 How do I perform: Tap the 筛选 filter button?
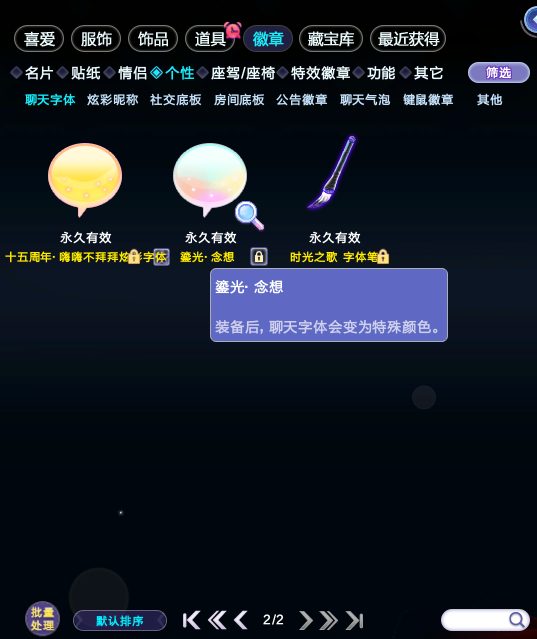[499, 73]
